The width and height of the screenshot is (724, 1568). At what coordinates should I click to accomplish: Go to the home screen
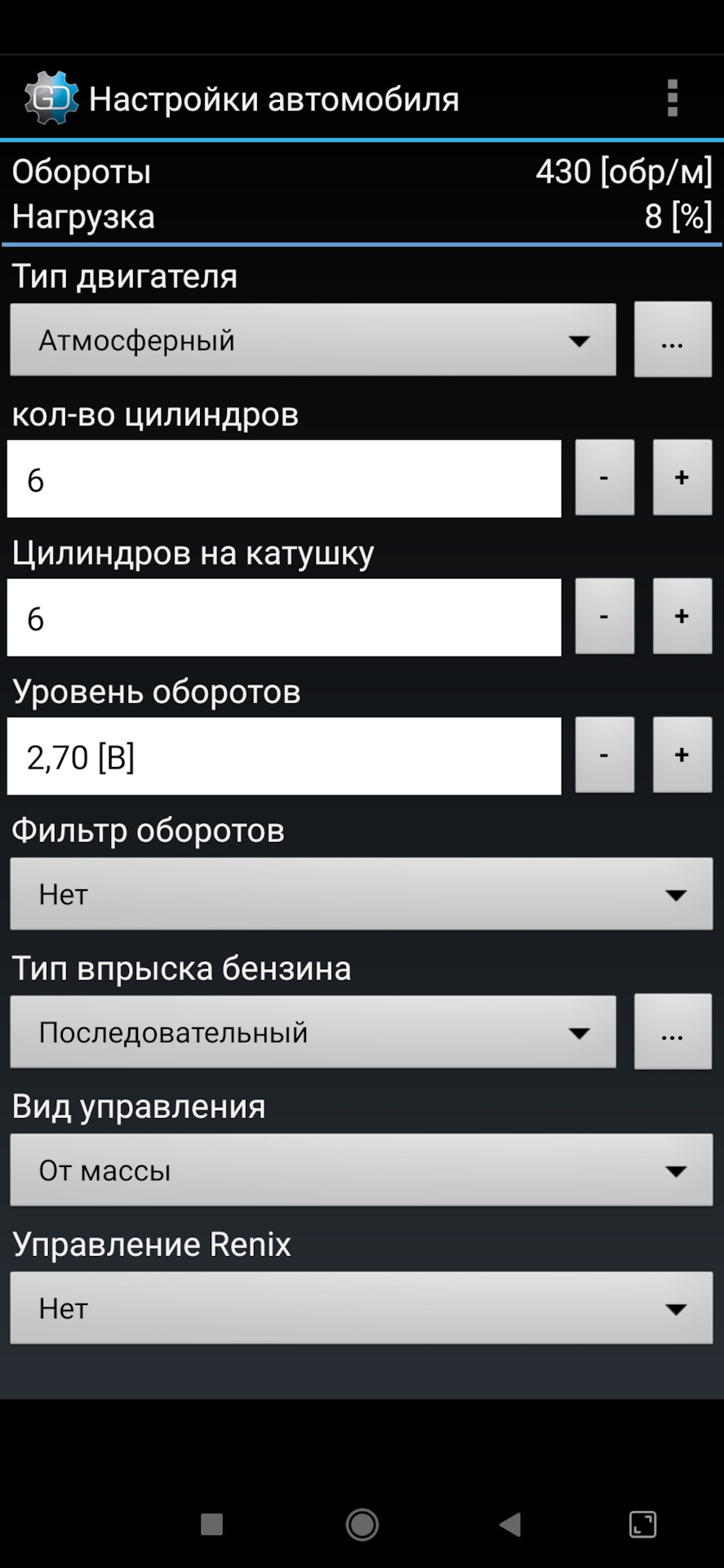tap(362, 1524)
